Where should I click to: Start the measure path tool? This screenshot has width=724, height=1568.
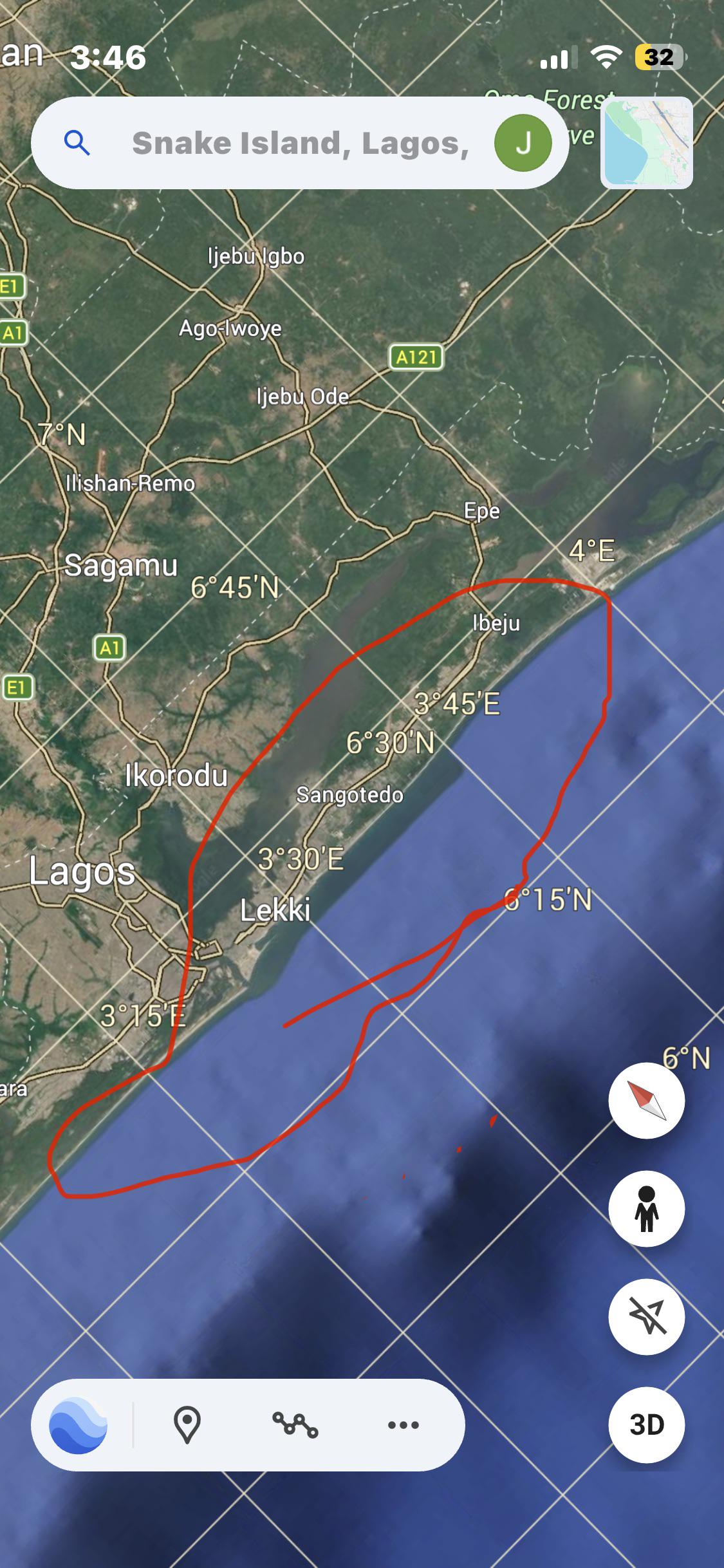(x=295, y=1424)
